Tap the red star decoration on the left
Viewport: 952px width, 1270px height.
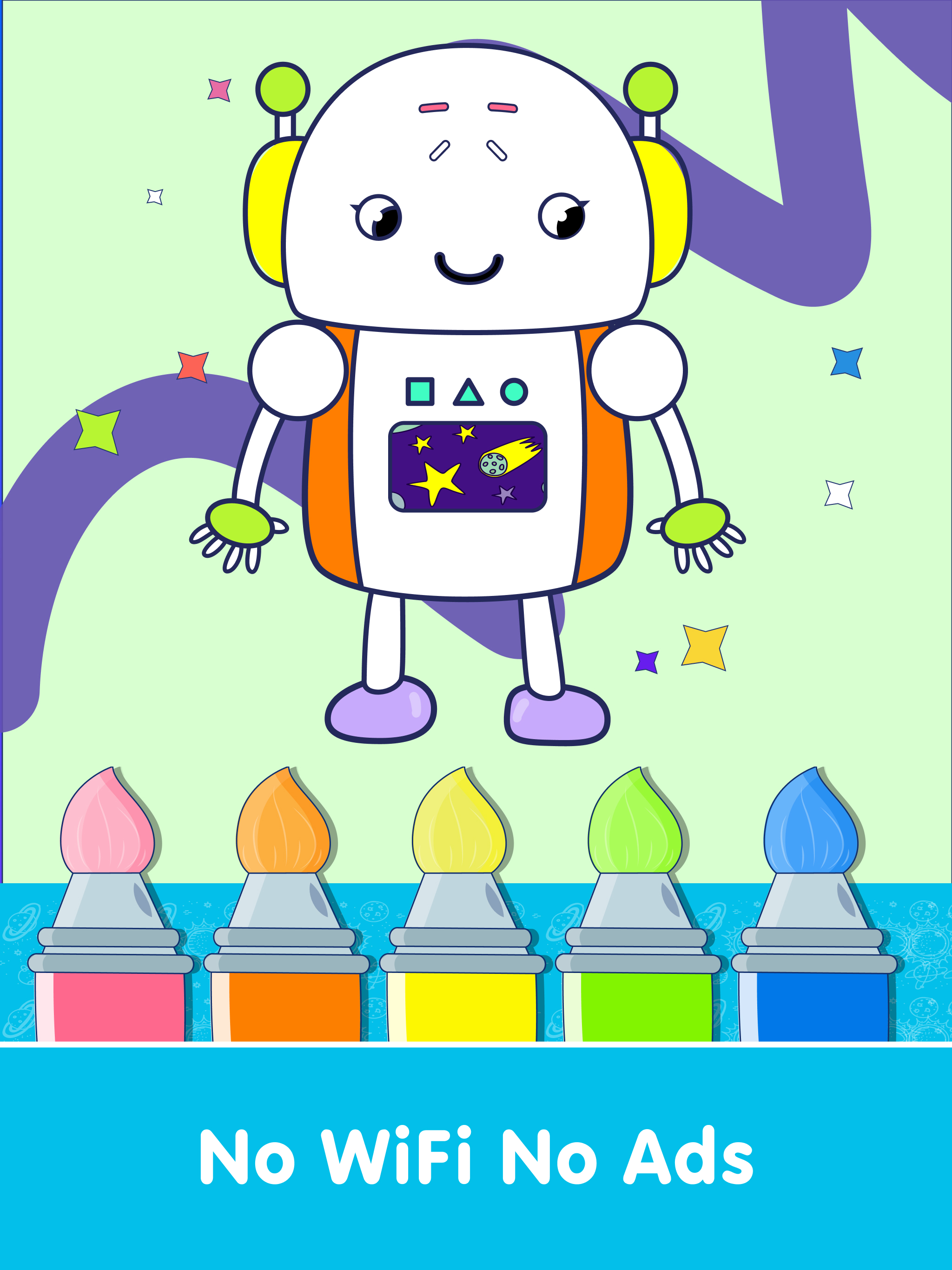click(x=192, y=367)
